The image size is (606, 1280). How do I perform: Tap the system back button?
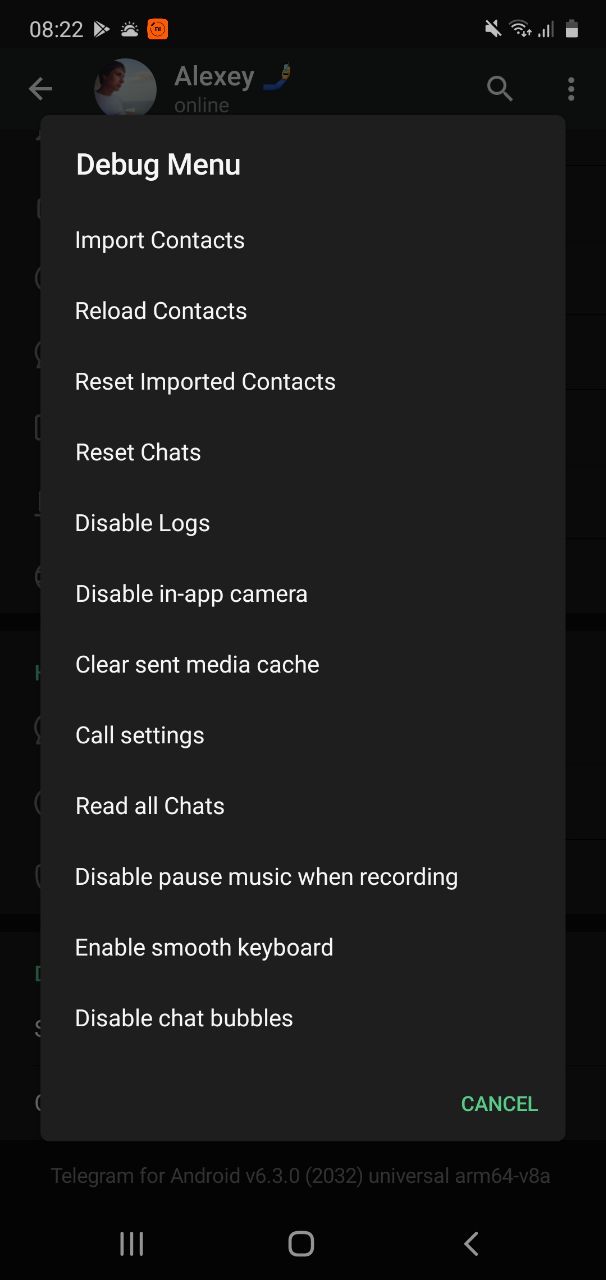point(471,1243)
